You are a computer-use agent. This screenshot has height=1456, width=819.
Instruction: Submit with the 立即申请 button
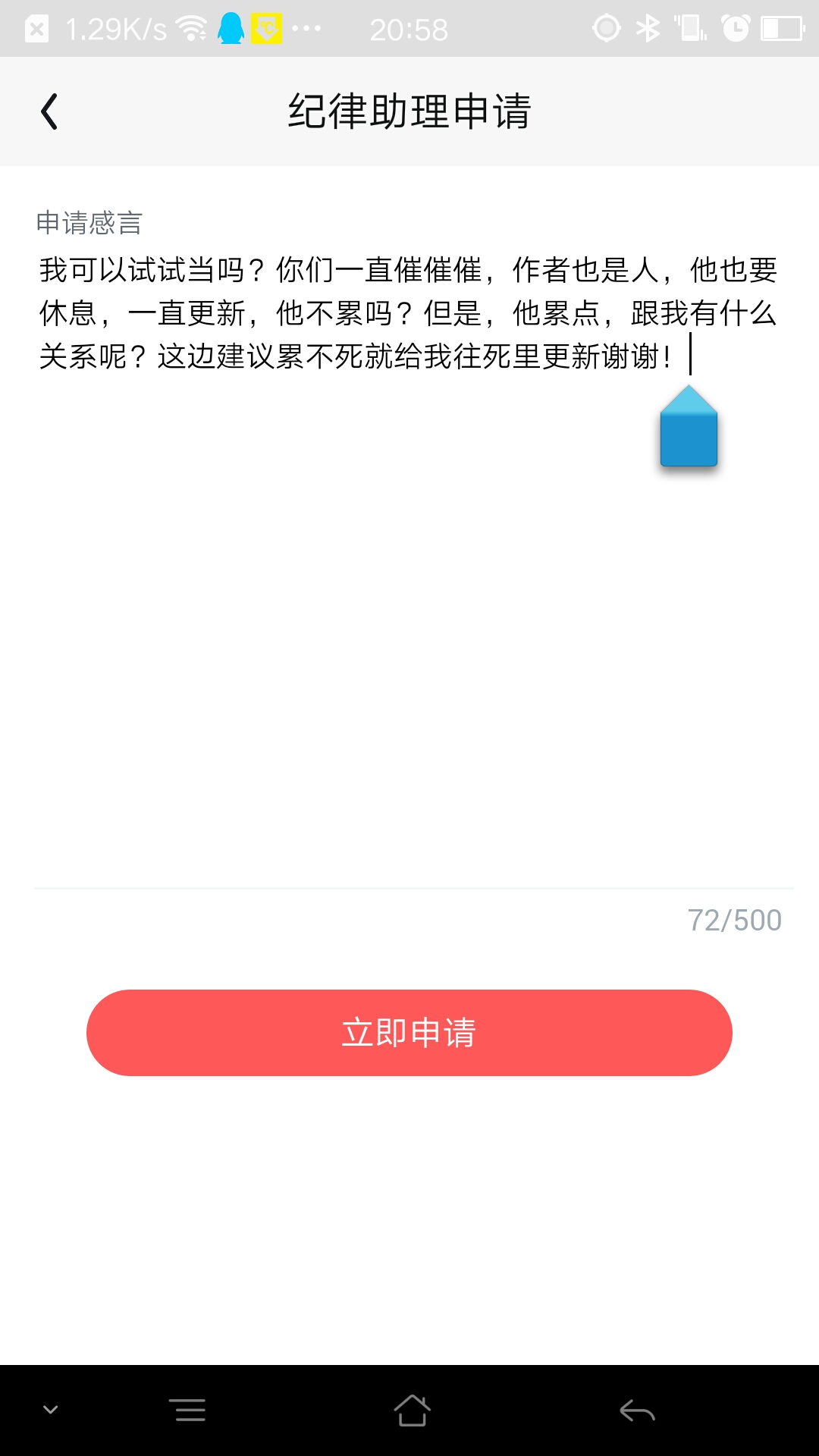(409, 1032)
